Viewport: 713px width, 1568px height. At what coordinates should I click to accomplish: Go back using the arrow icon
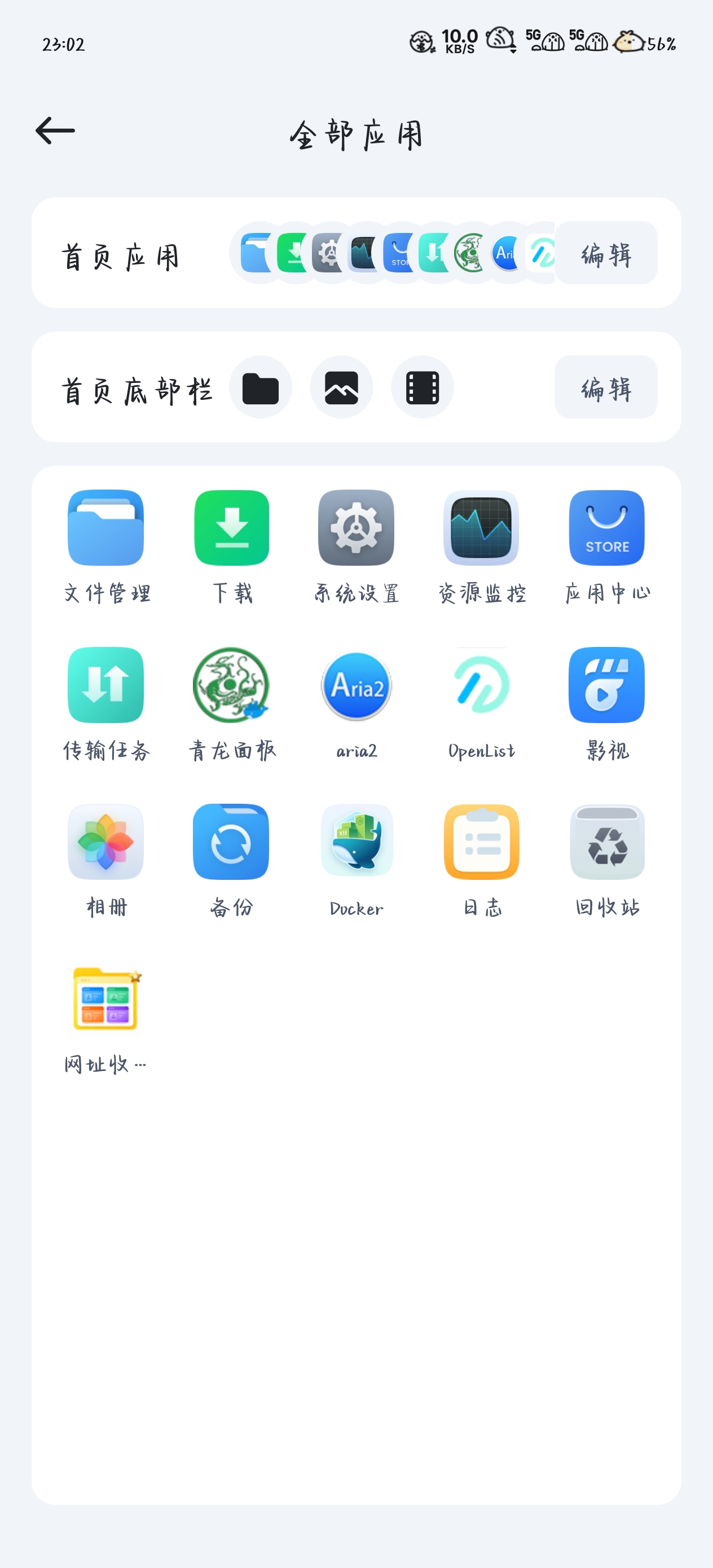click(55, 131)
